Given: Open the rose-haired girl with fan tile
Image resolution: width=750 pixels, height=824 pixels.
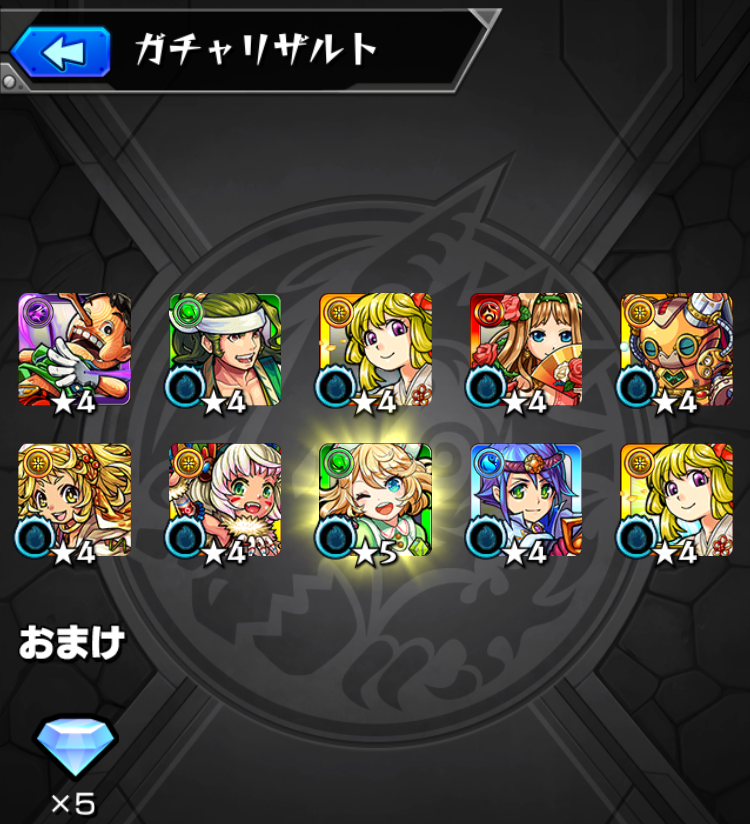Looking at the screenshot, I should tap(526, 349).
